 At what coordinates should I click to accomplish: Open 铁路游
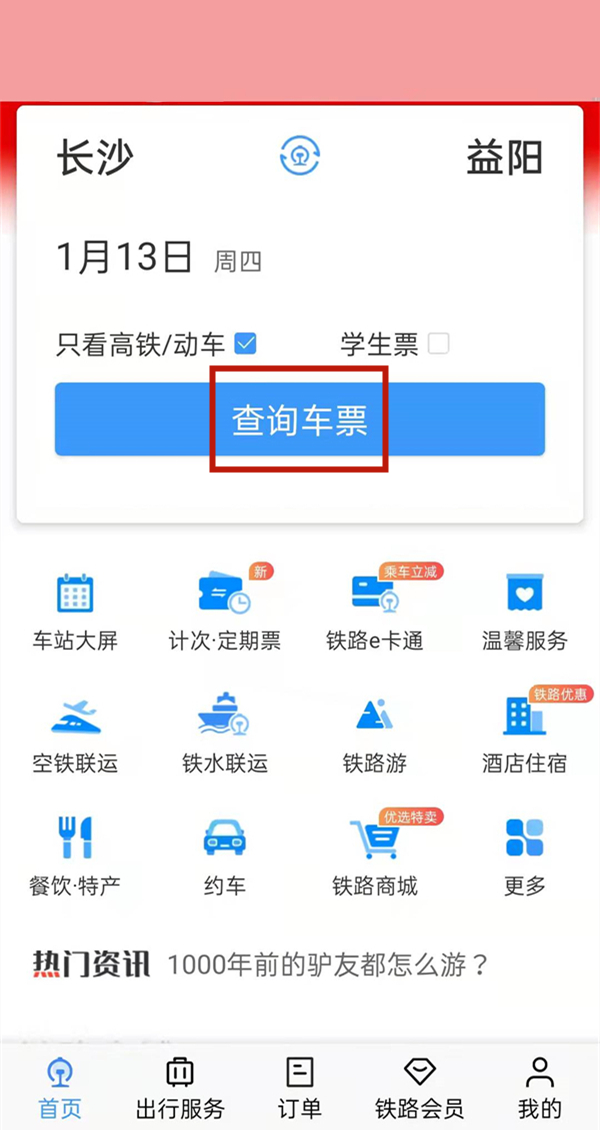(x=375, y=733)
